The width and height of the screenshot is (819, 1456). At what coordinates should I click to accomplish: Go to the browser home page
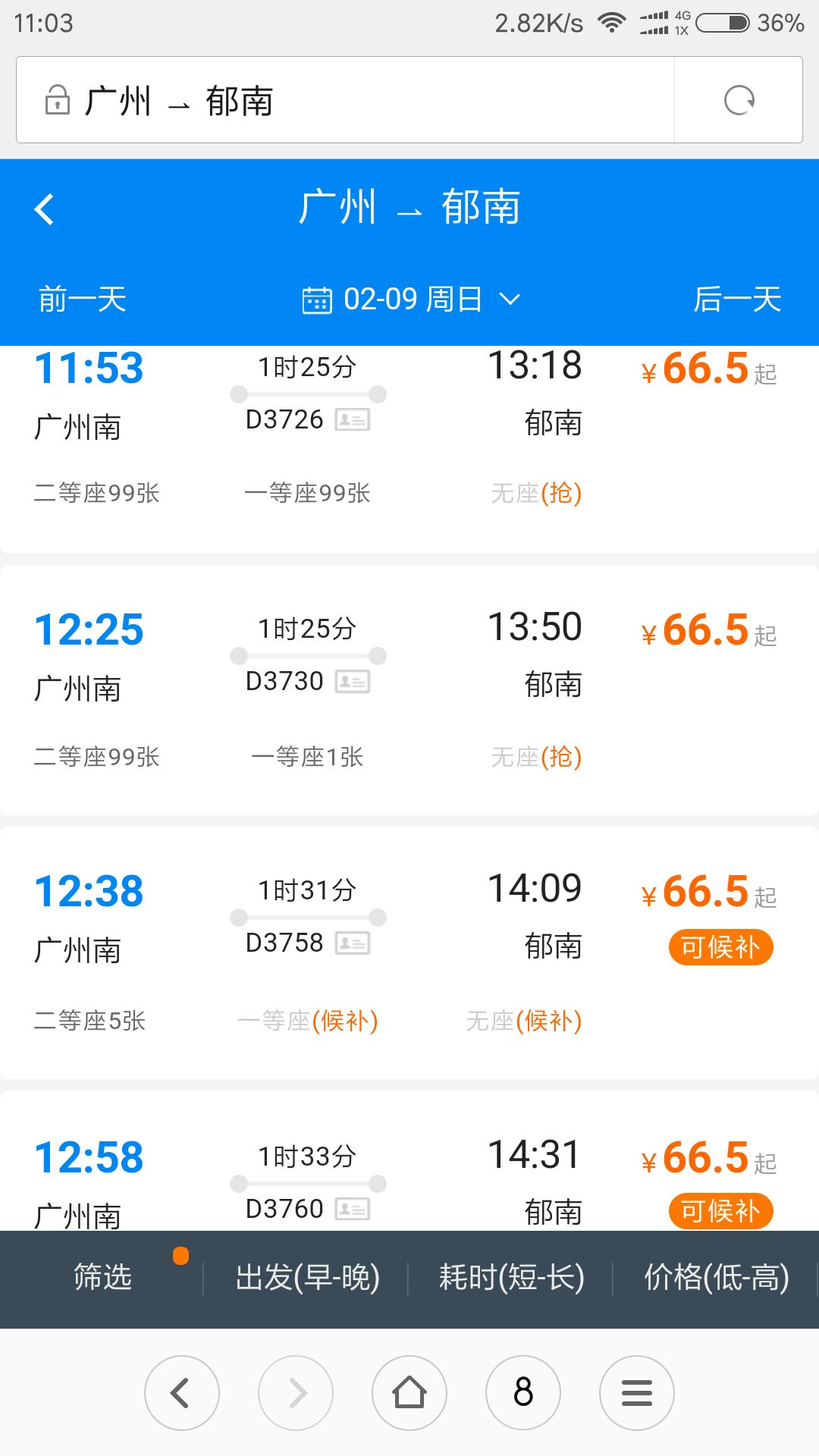[409, 1392]
